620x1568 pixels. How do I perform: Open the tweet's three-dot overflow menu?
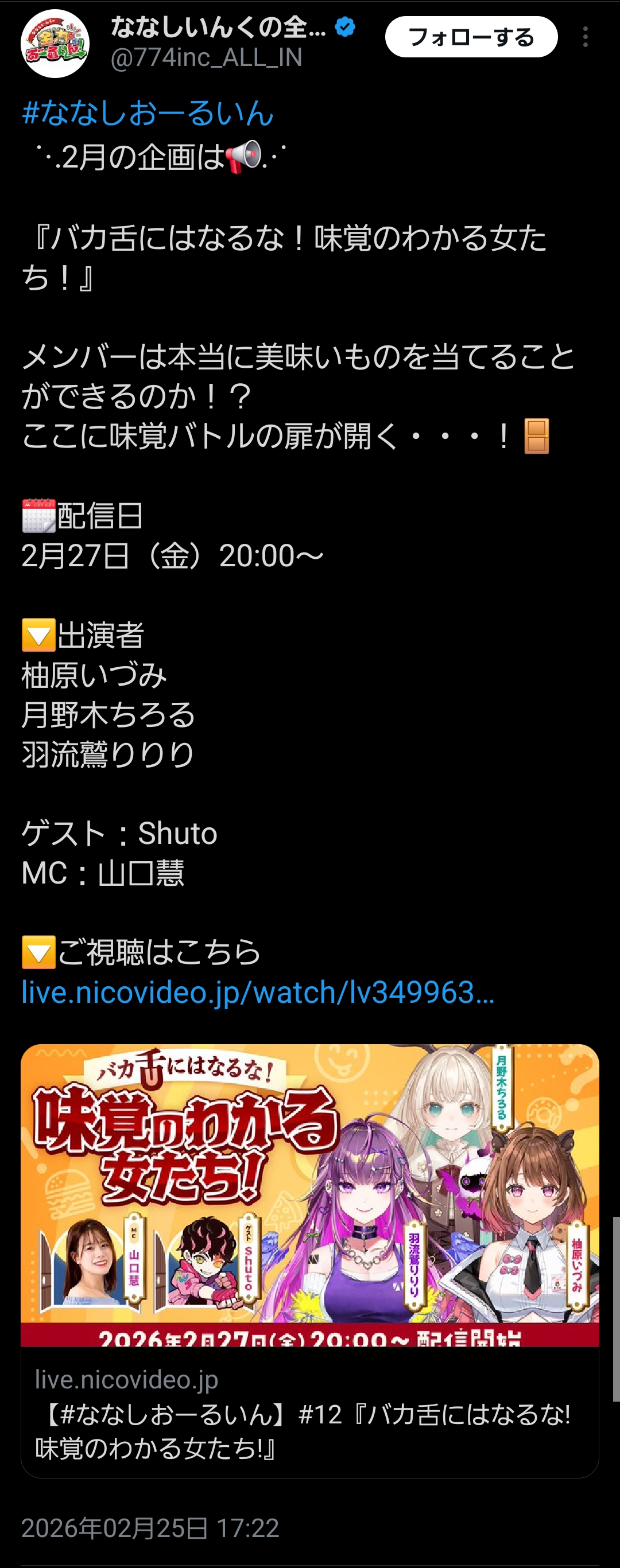pos(586,37)
